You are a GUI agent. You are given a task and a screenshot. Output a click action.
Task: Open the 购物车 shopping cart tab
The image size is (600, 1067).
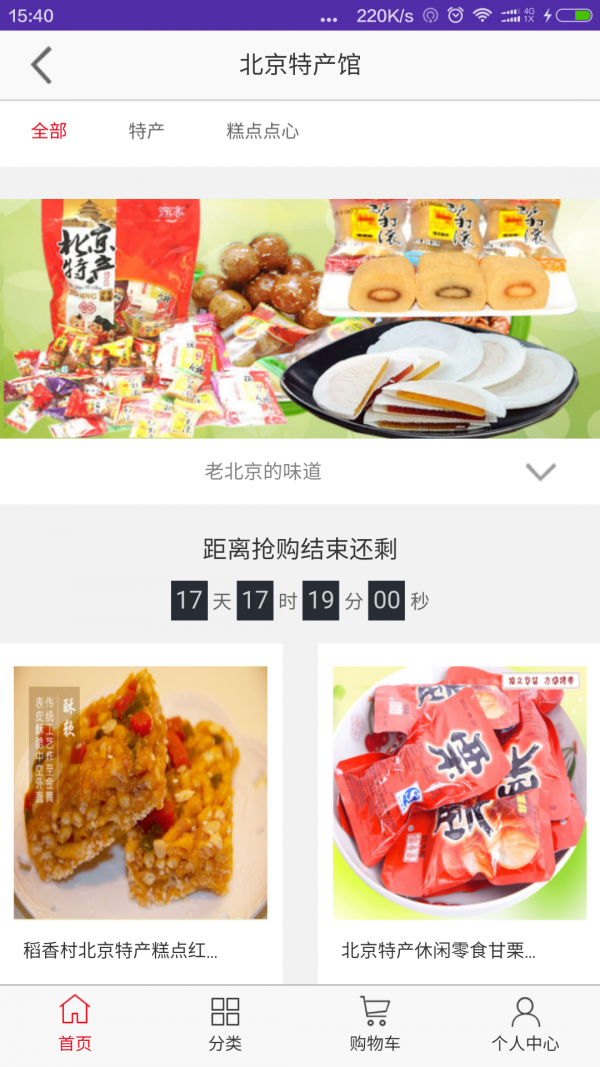click(375, 1024)
